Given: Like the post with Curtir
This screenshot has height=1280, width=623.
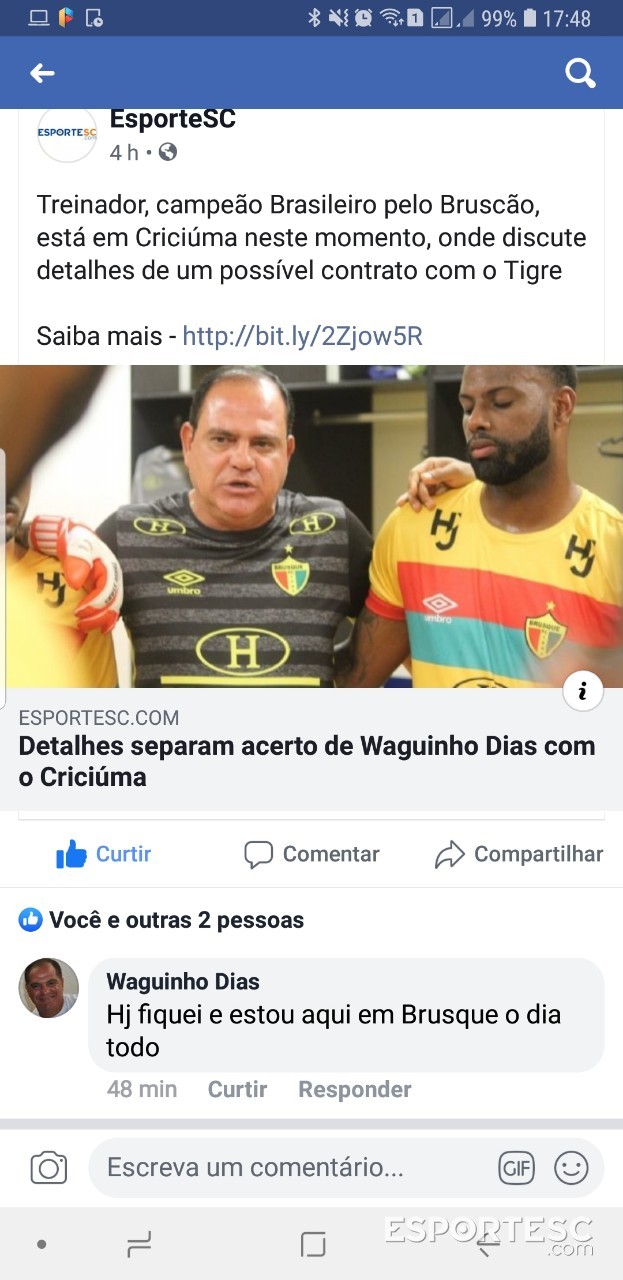Looking at the screenshot, I should click(x=104, y=854).
